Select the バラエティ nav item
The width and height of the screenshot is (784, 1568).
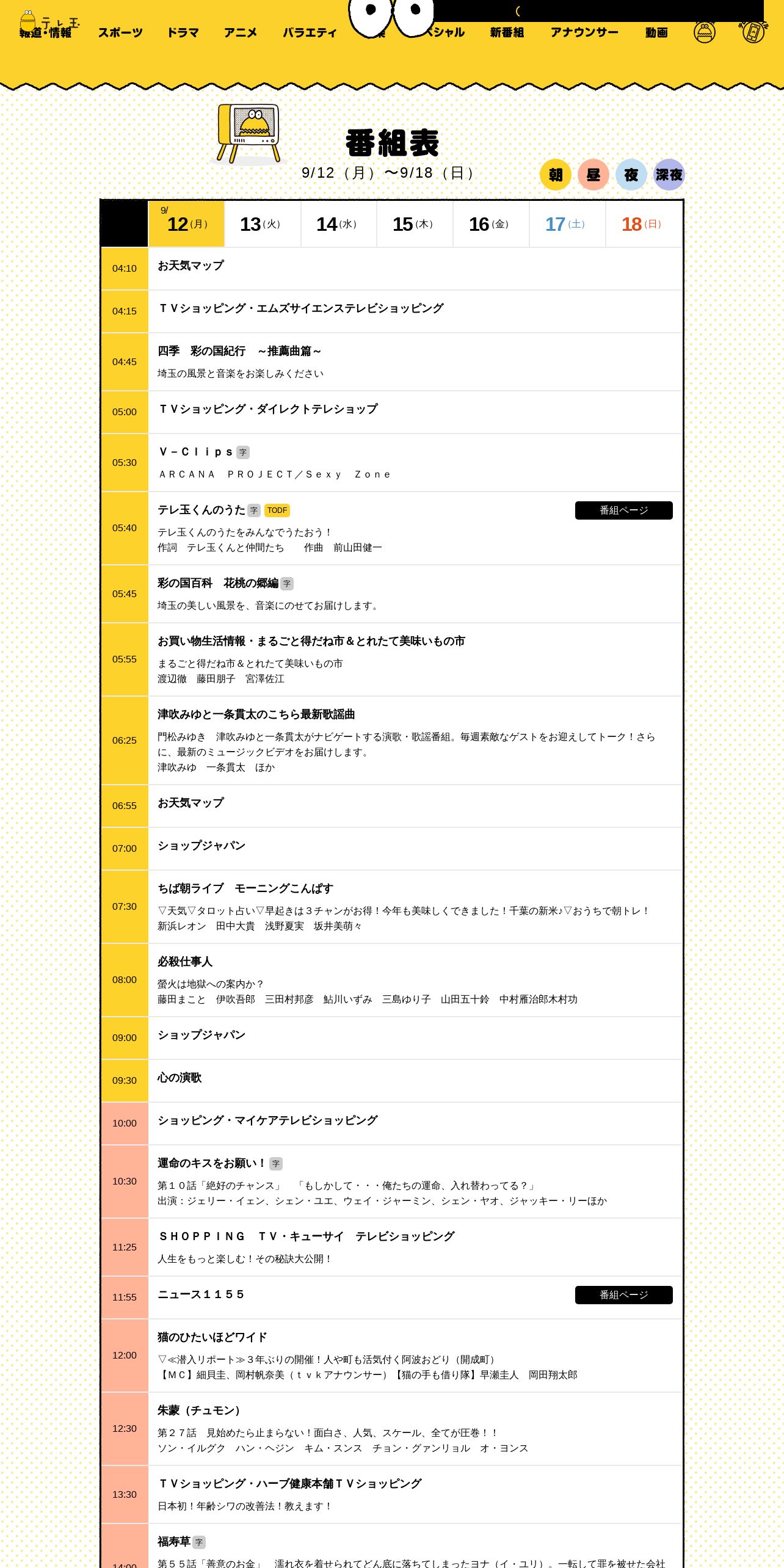[x=310, y=32]
